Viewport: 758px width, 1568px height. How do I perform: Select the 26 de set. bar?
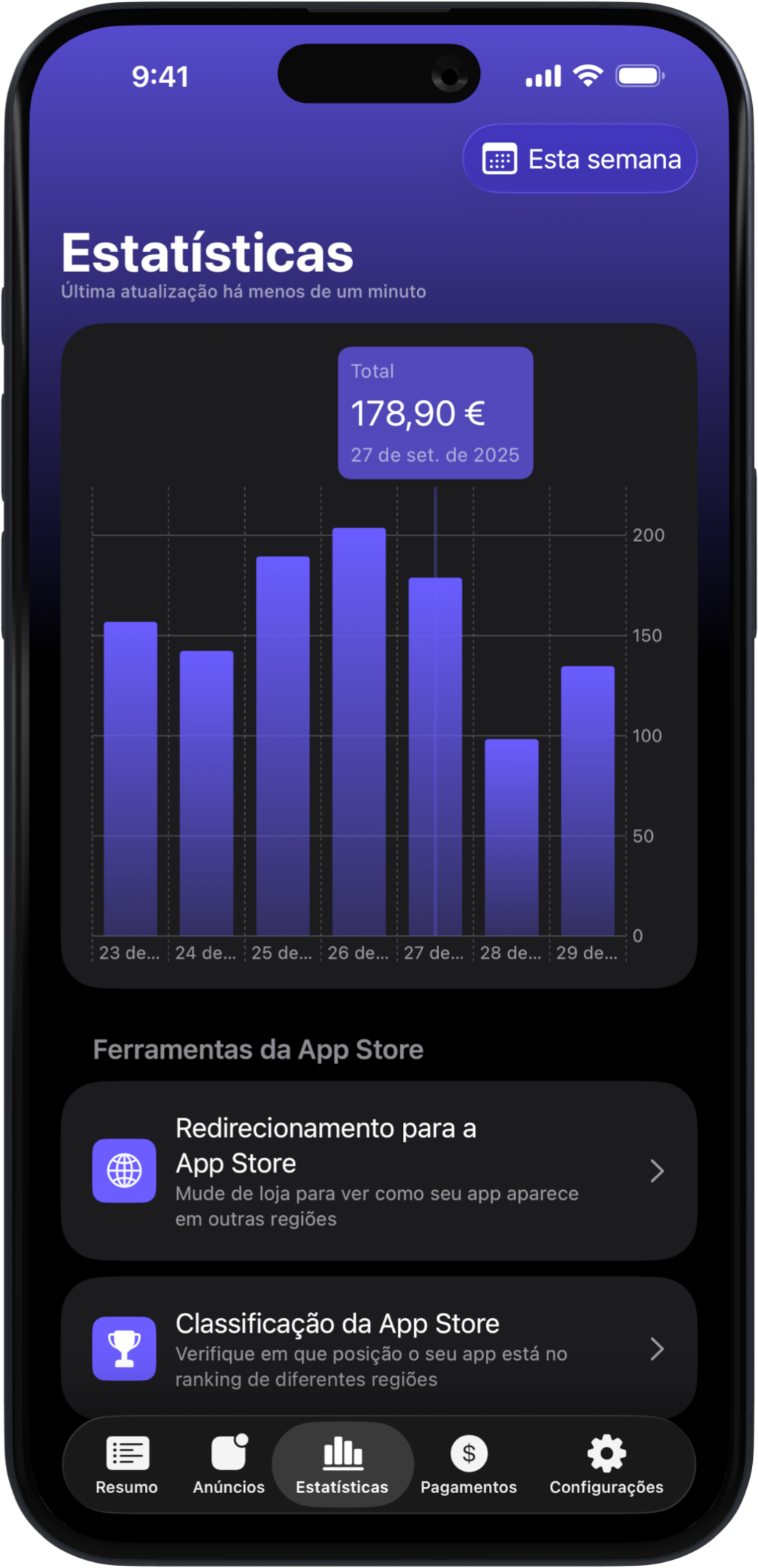359,731
